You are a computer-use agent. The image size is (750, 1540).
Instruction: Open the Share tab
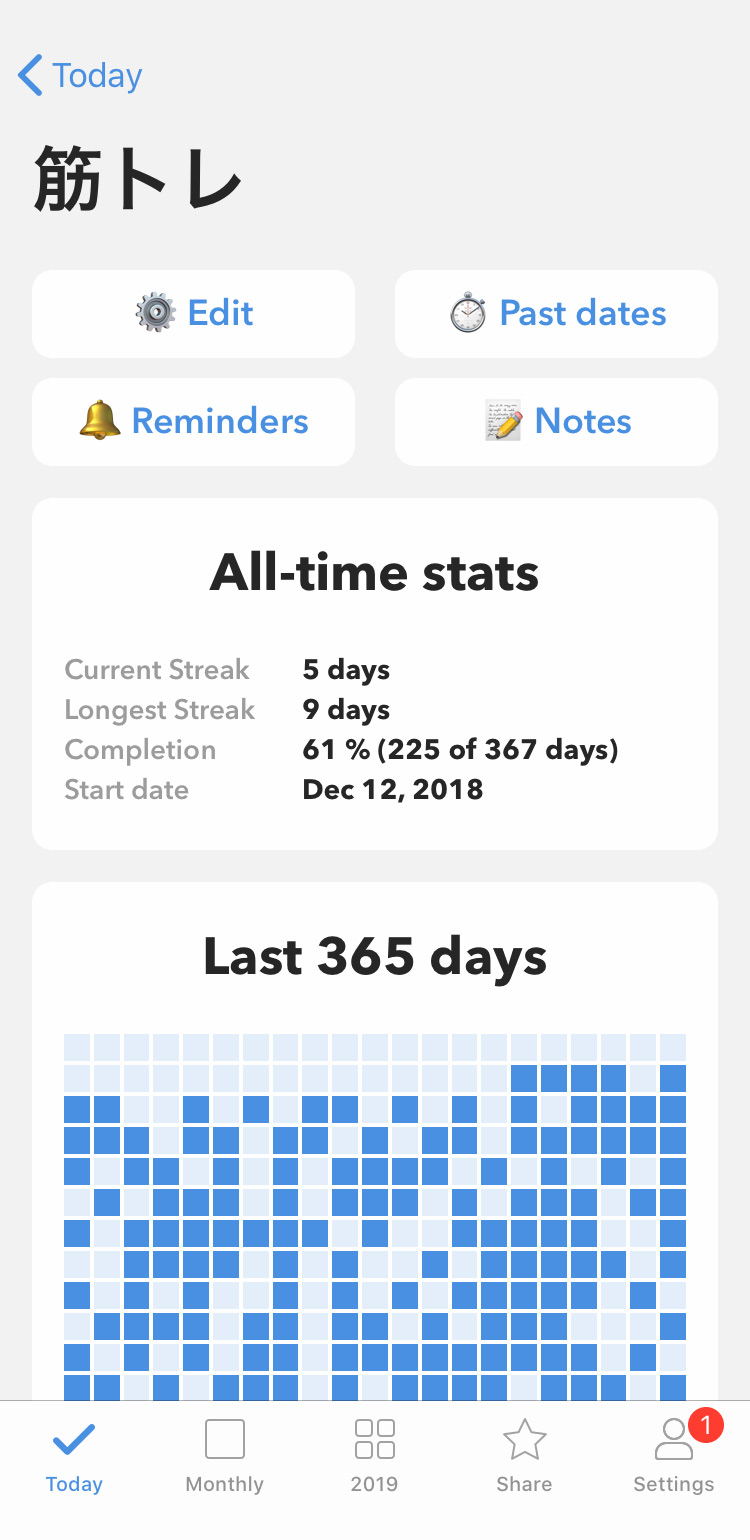click(524, 1457)
